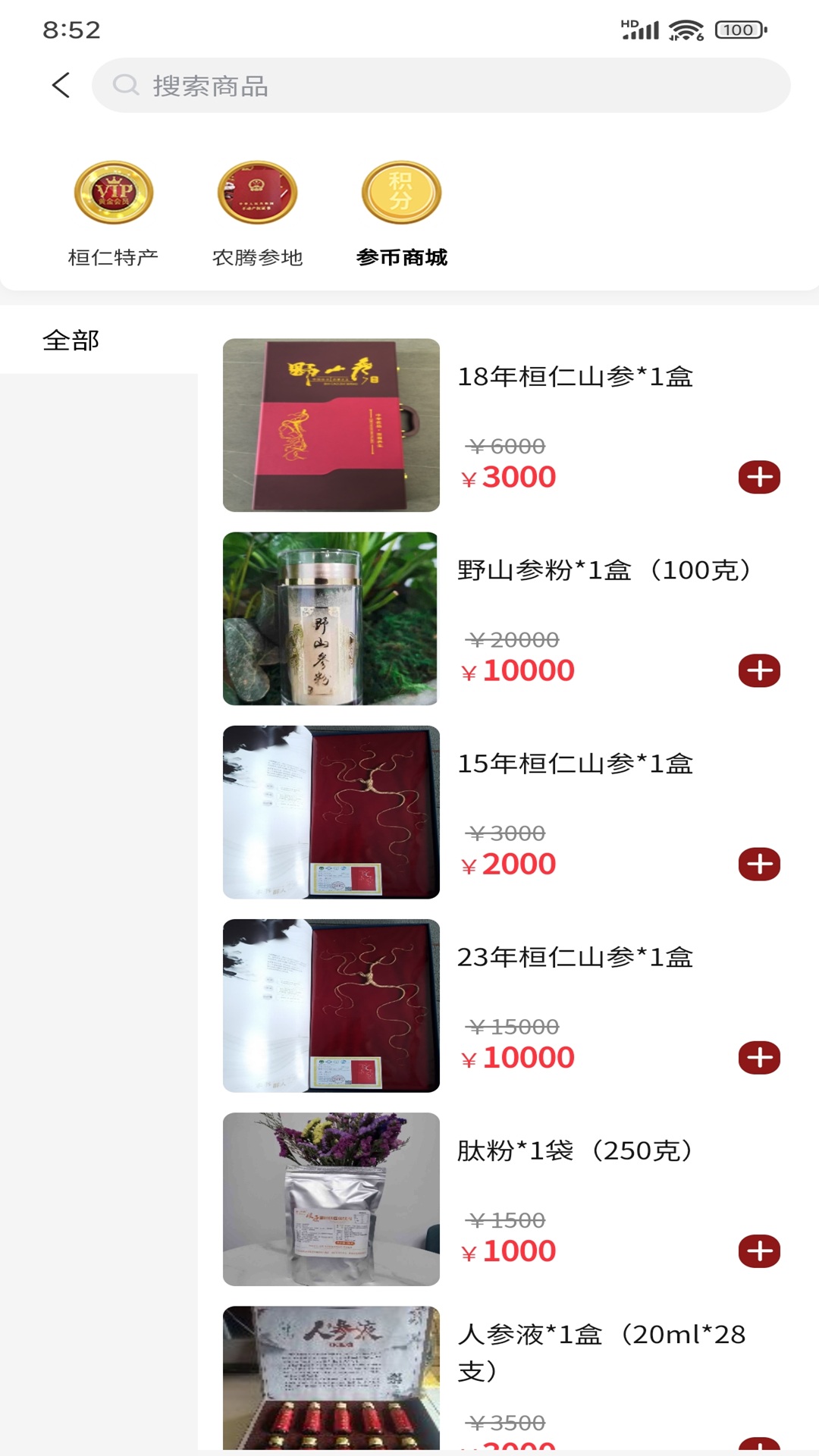Tap the plus icon beside 15年桓仁山参

[759, 863]
